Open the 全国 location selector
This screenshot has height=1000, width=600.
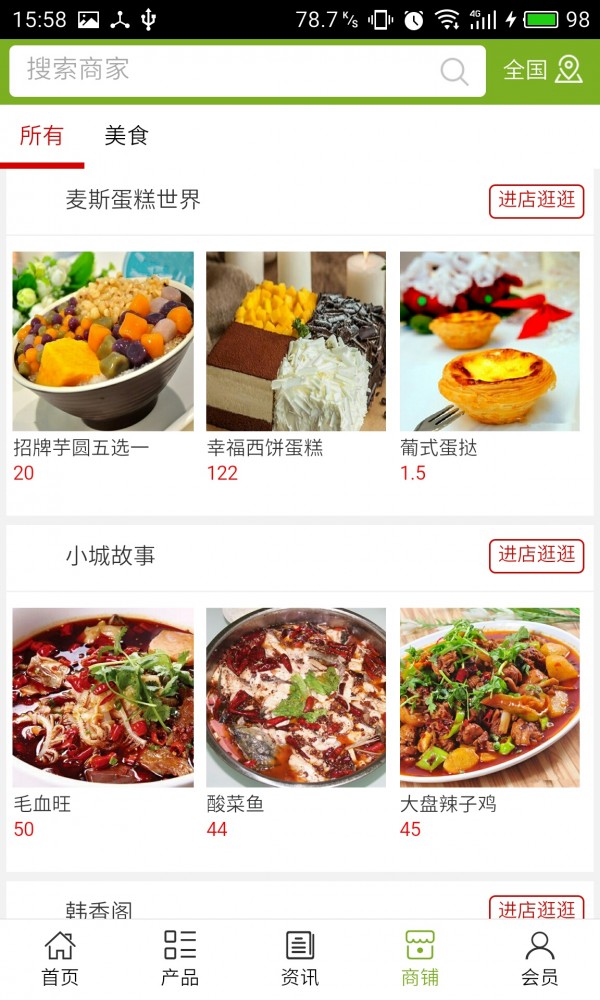pyautogui.click(x=542, y=70)
